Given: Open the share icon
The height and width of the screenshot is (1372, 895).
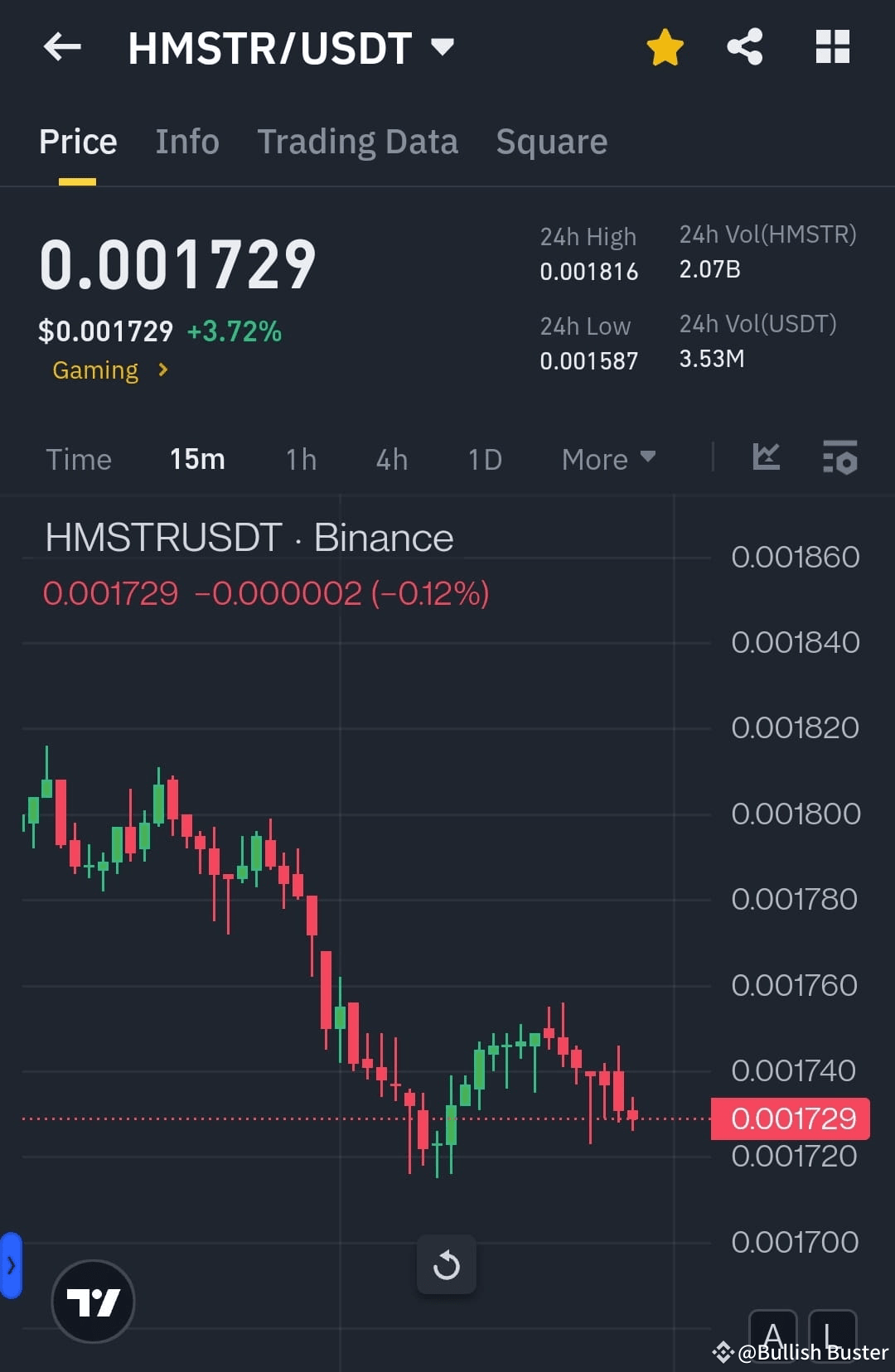Looking at the screenshot, I should tap(745, 47).
